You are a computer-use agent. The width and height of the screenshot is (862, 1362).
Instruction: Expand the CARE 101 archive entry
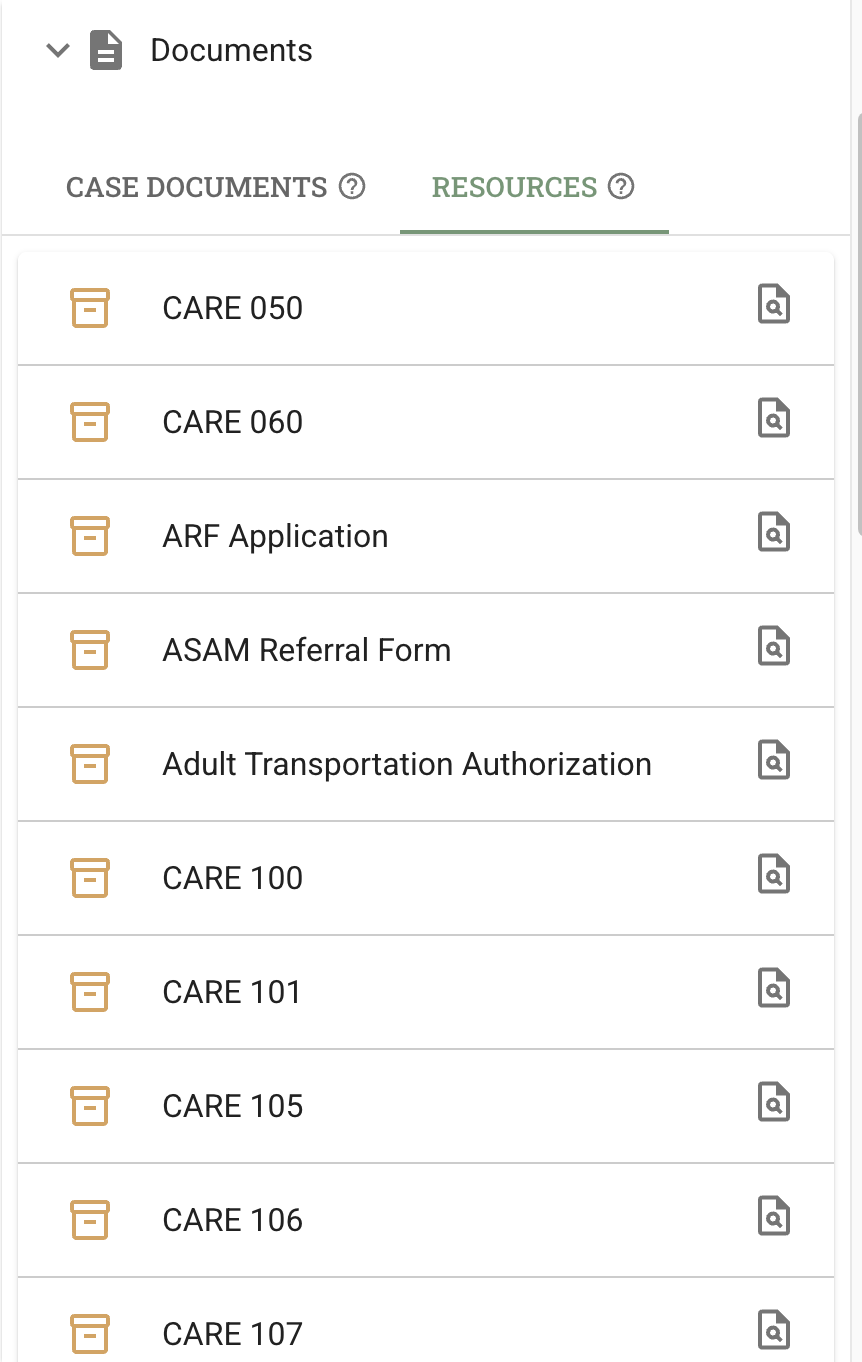click(x=90, y=991)
